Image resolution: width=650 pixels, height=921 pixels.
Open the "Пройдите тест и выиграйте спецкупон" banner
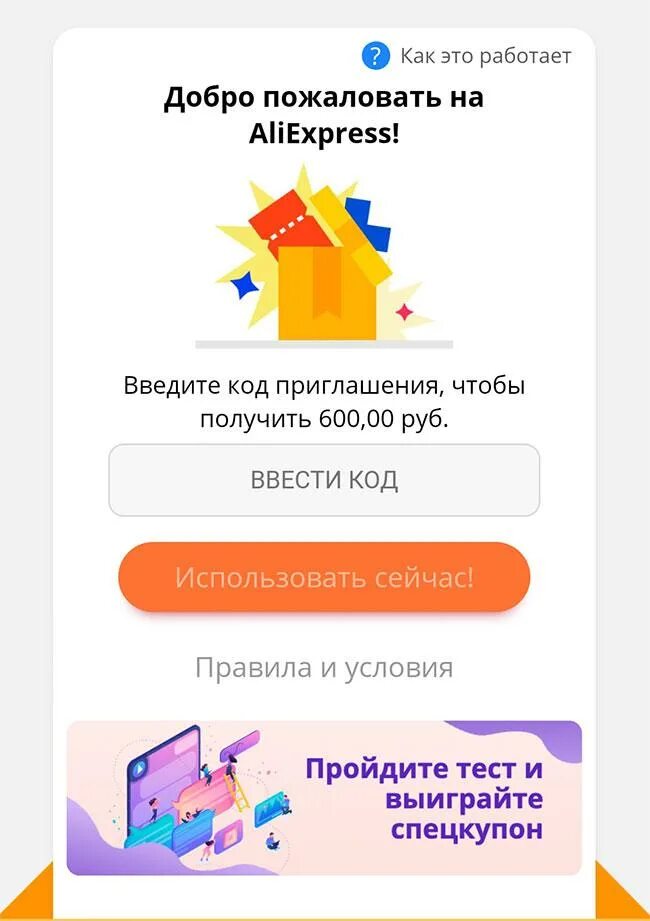[324, 798]
